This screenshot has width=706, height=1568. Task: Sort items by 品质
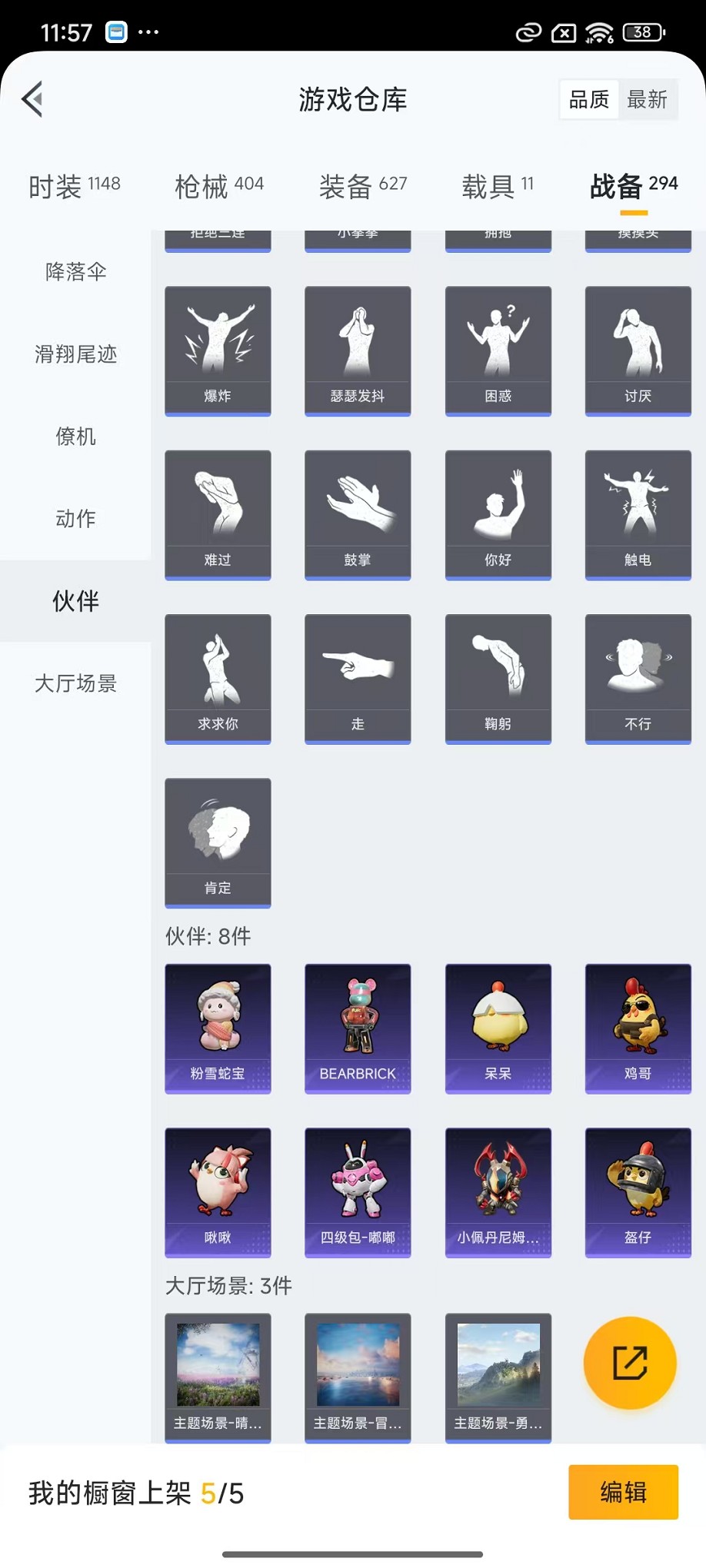[x=588, y=99]
